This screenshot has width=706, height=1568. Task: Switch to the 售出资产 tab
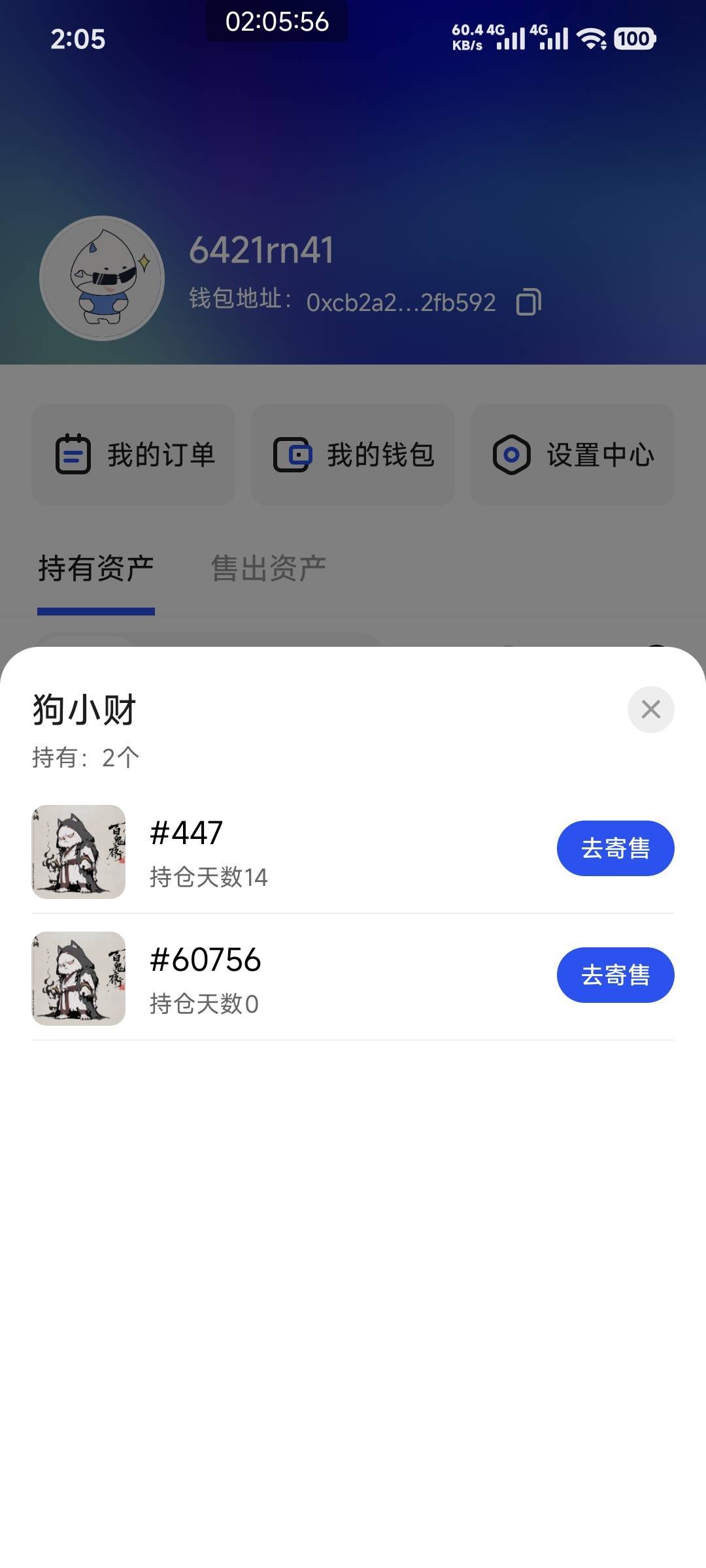pyautogui.click(x=269, y=568)
